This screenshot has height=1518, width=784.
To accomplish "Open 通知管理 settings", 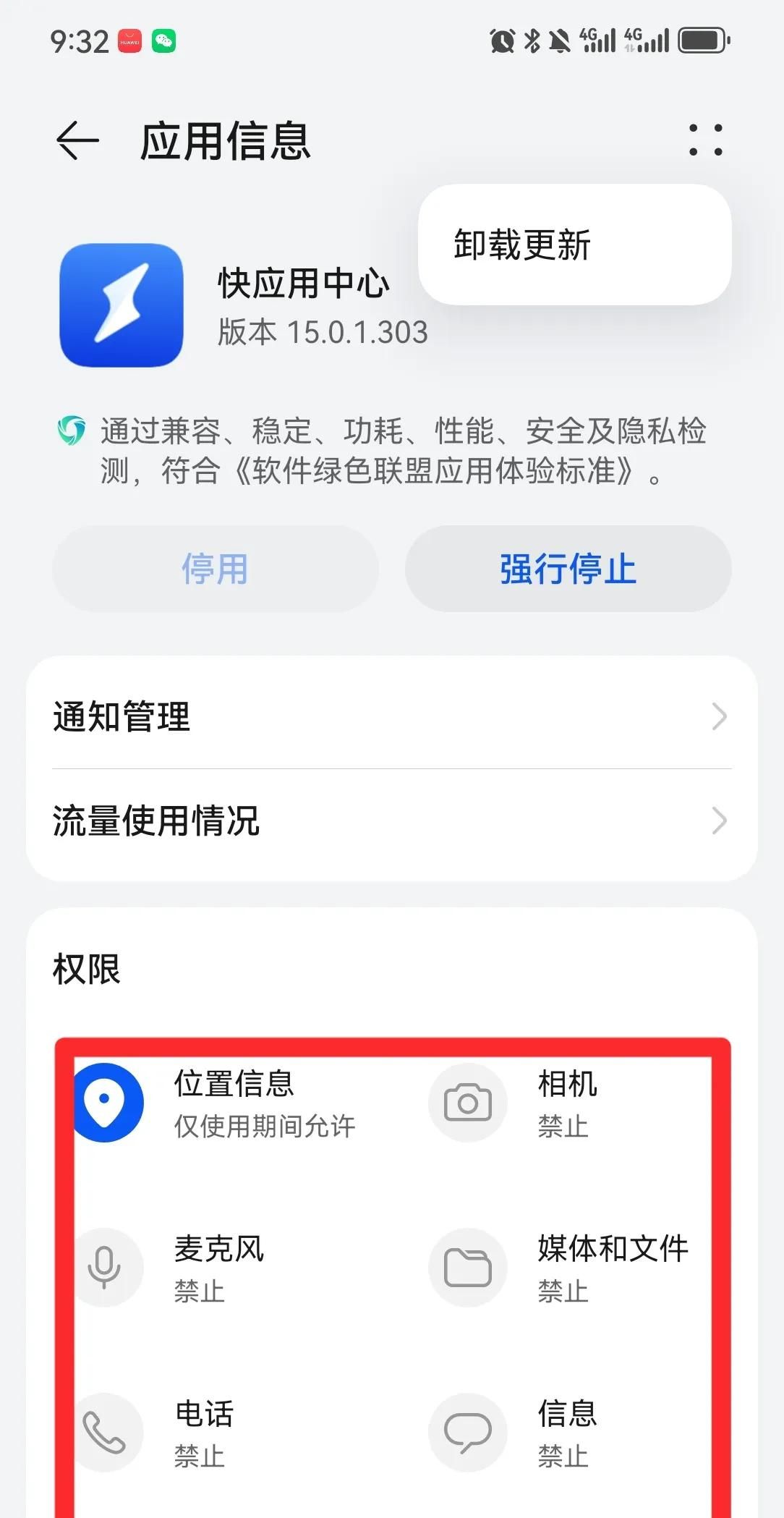I will (x=391, y=716).
